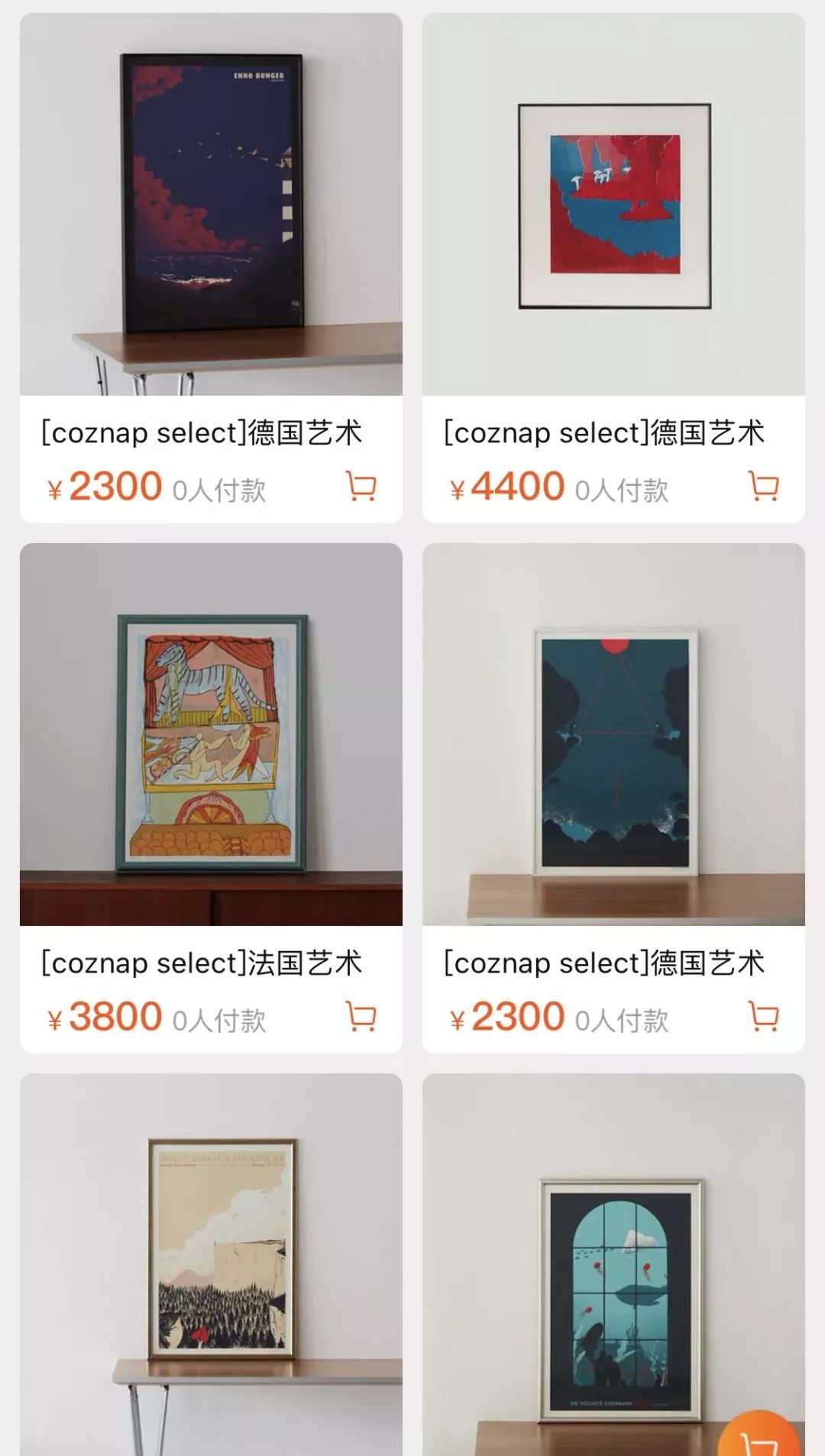Open the ¥2300 German art product listing
Screen dimensions: 825x1456
(202, 432)
